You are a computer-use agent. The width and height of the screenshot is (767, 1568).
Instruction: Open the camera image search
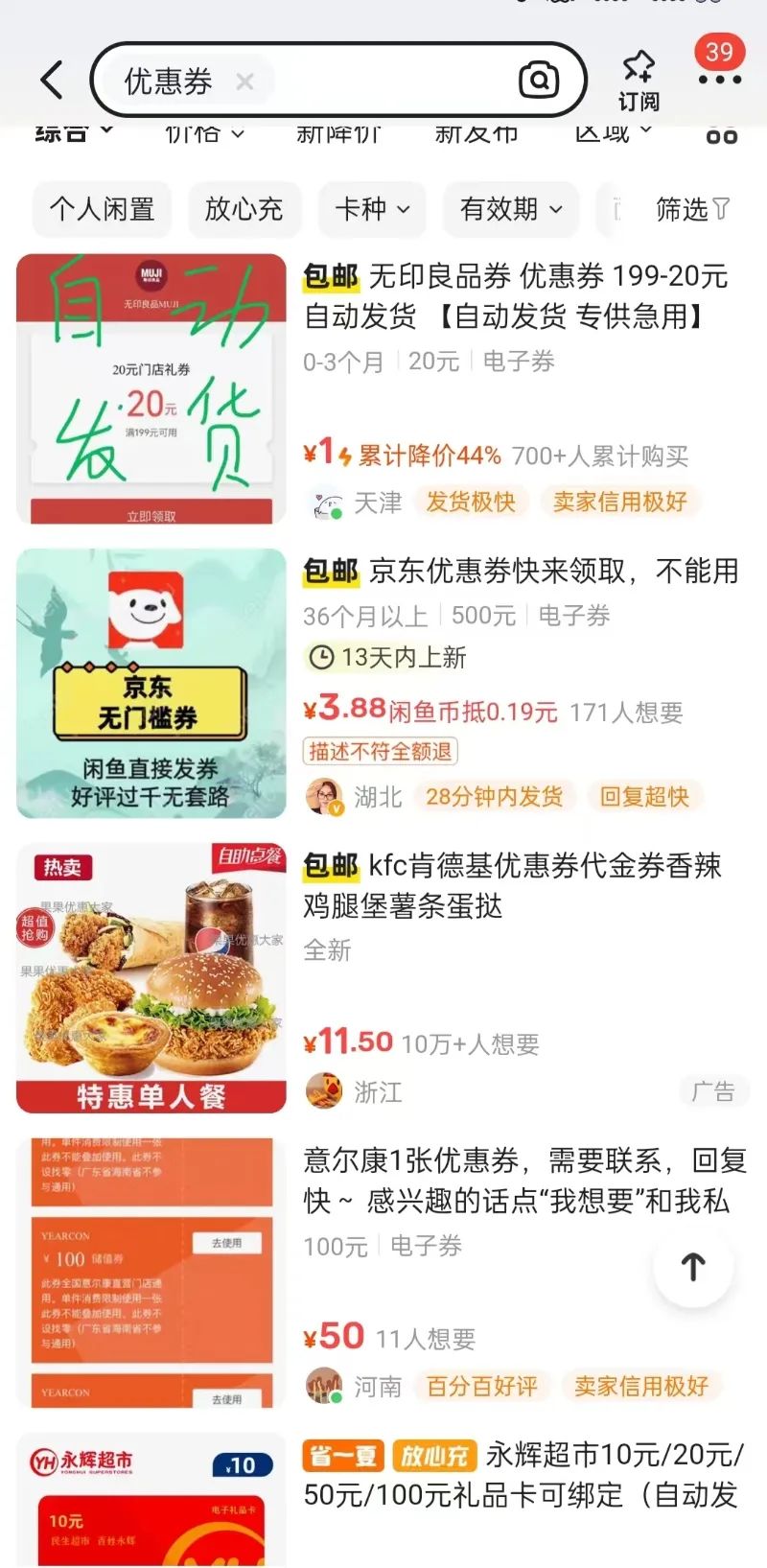[x=539, y=80]
